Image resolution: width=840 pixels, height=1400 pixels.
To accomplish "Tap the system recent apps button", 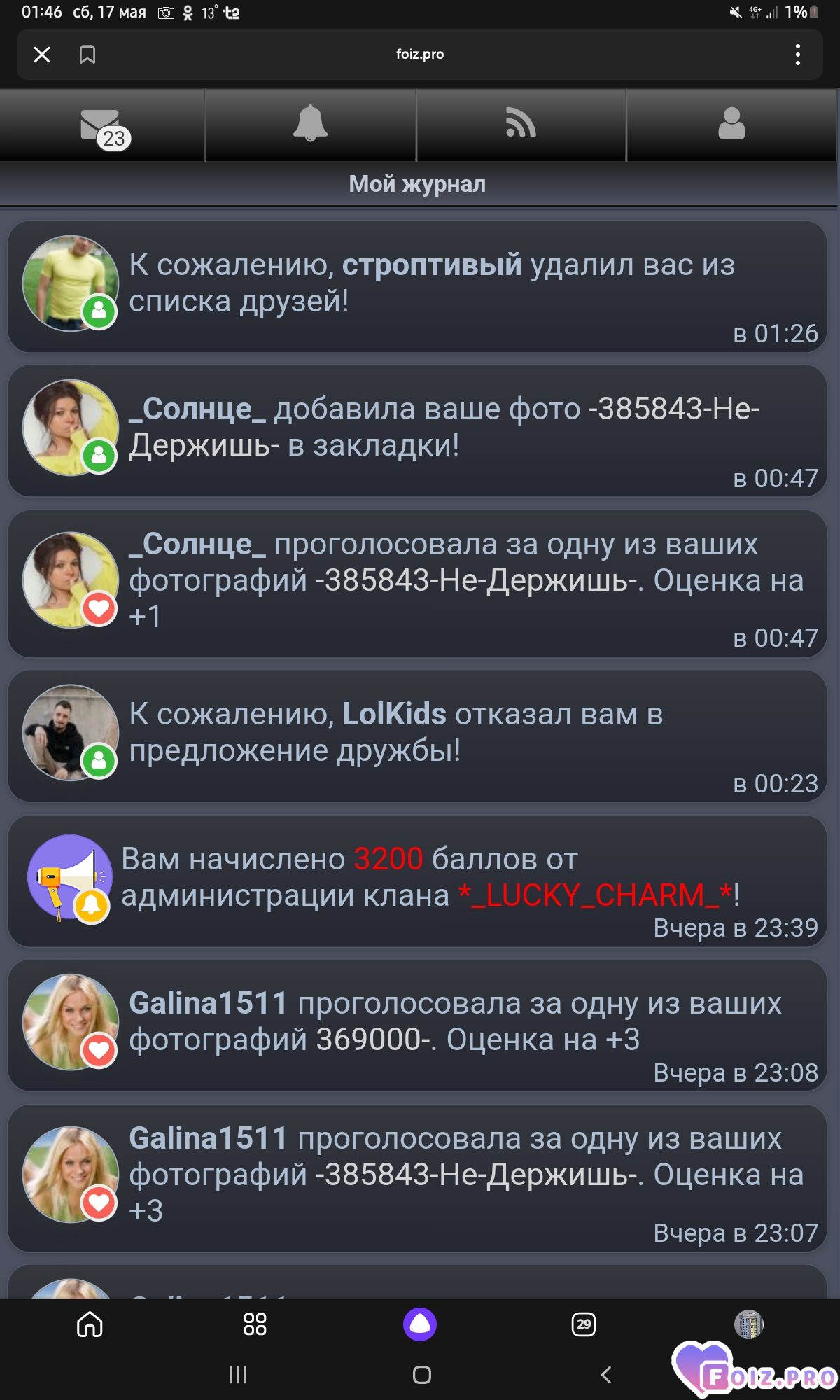I will [x=238, y=1375].
